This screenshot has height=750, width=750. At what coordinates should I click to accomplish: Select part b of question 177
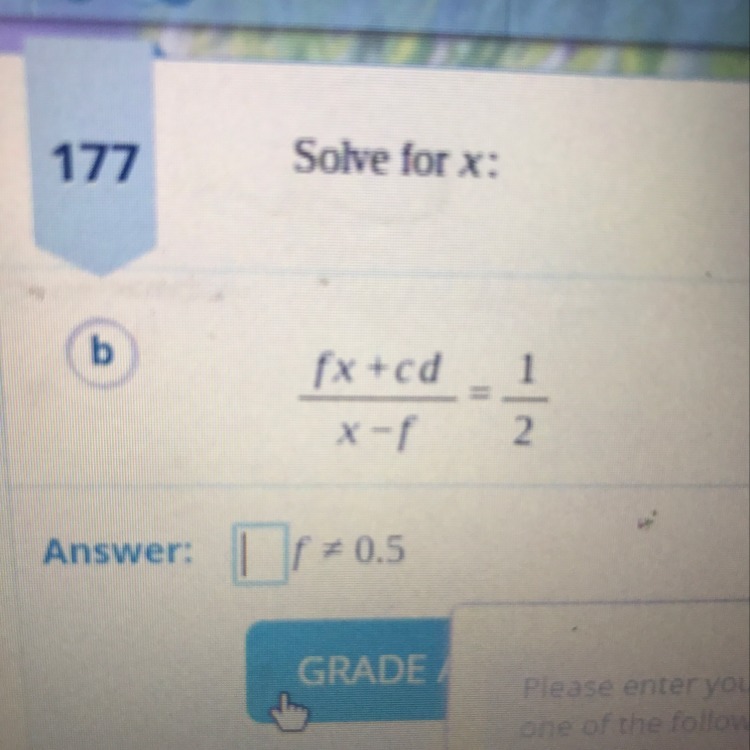(101, 354)
